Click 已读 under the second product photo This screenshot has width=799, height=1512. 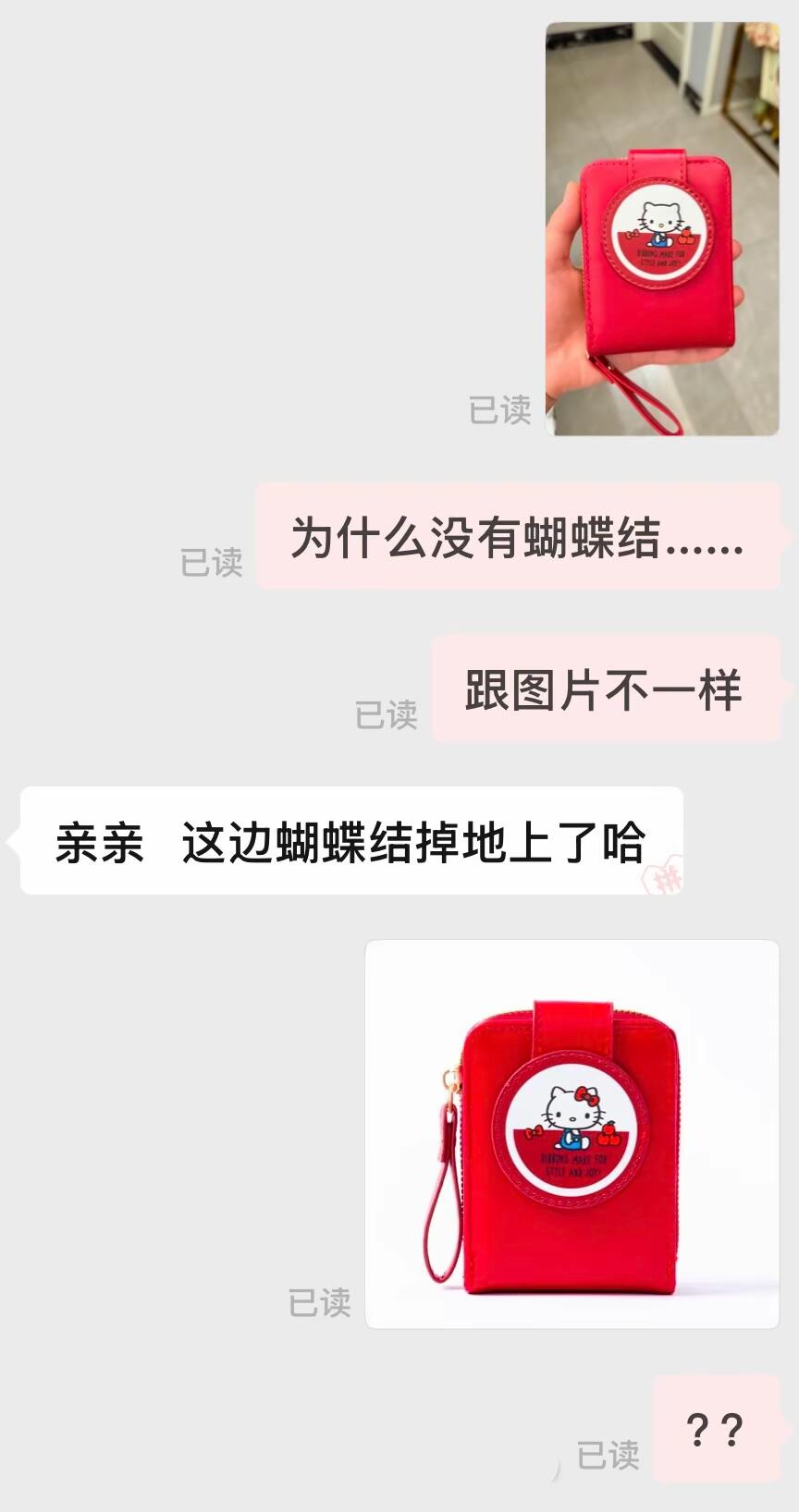tap(321, 1303)
